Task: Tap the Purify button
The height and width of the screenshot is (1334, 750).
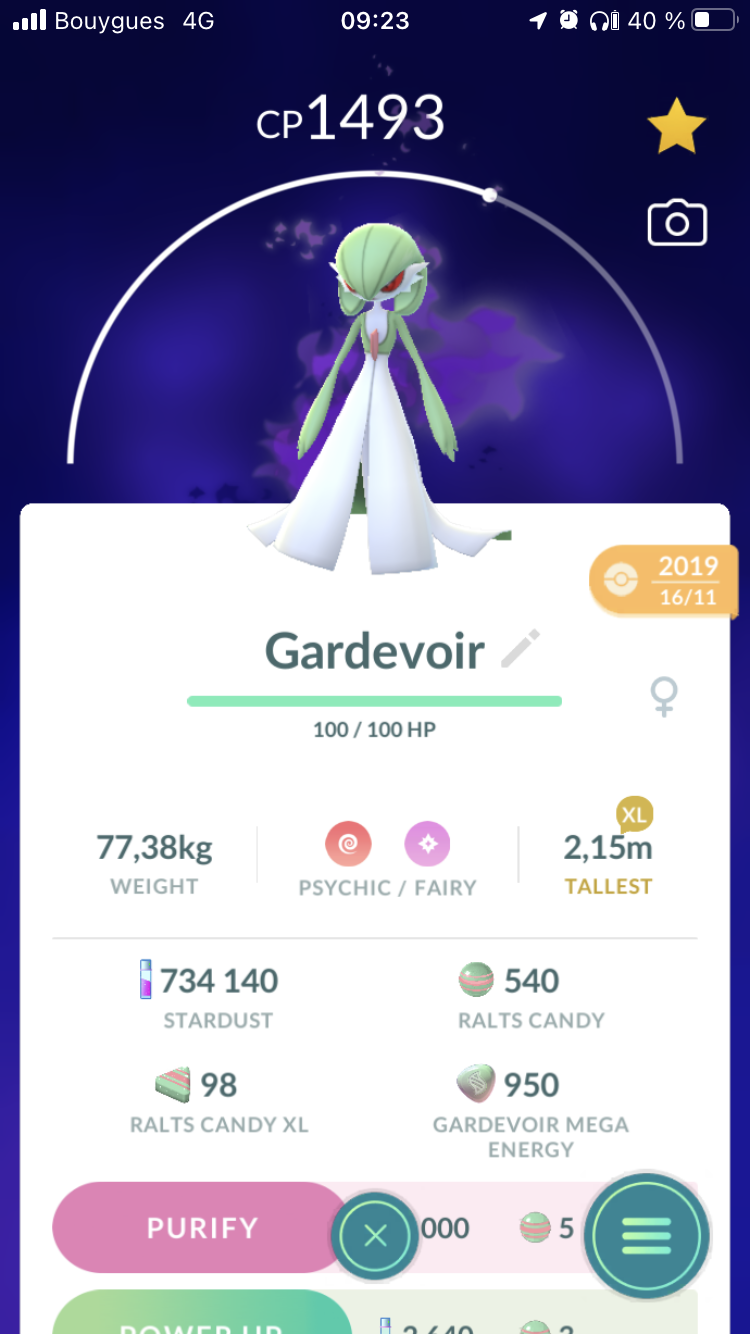Action: click(x=201, y=1227)
